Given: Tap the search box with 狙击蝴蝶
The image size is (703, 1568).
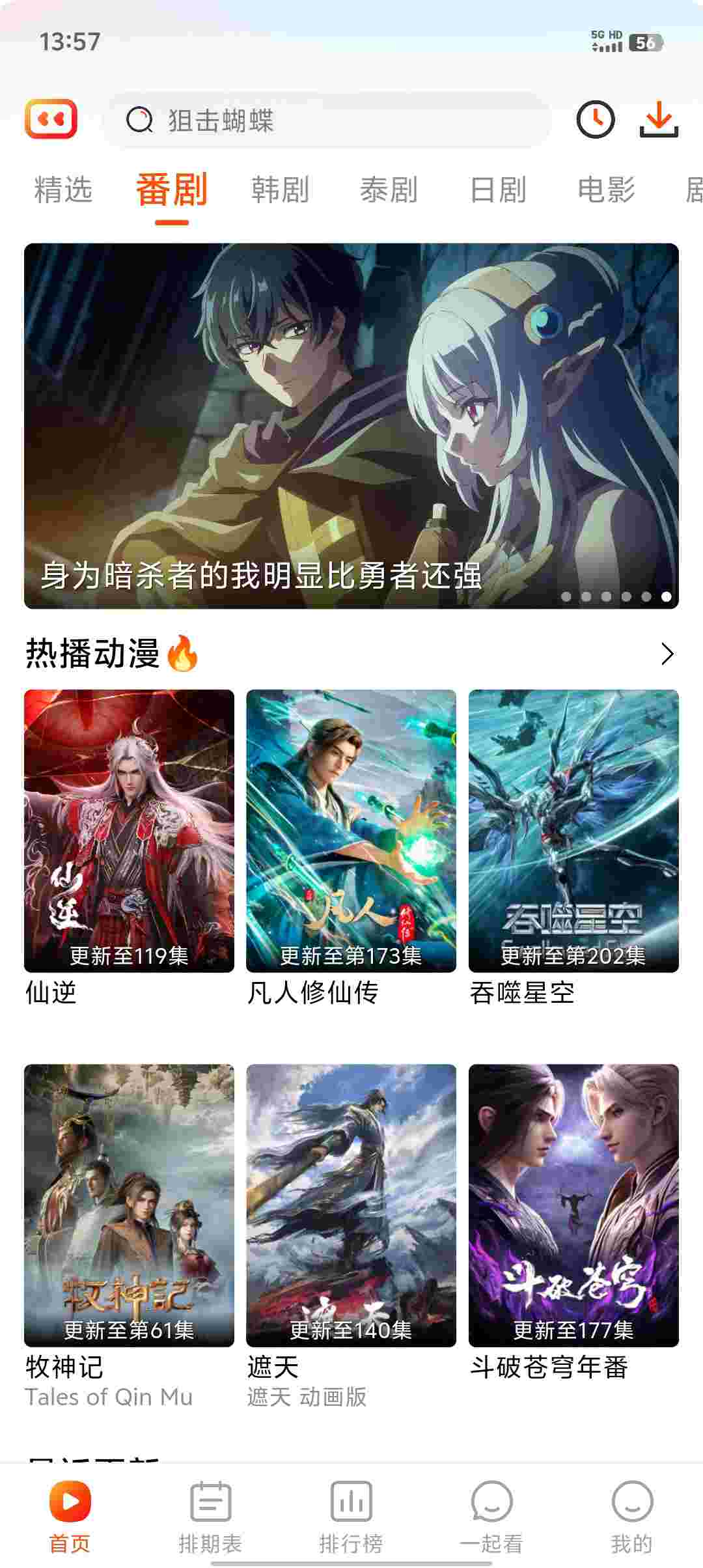Looking at the screenshot, I should [325, 120].
